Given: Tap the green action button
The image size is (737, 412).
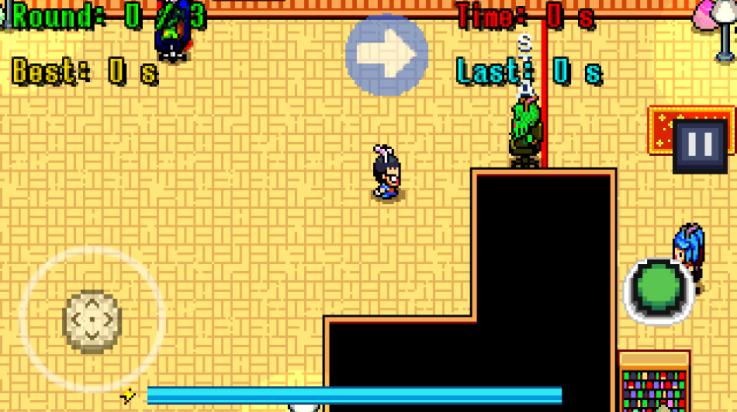Looking at the screenshot, I should click(x=659, y=288).
